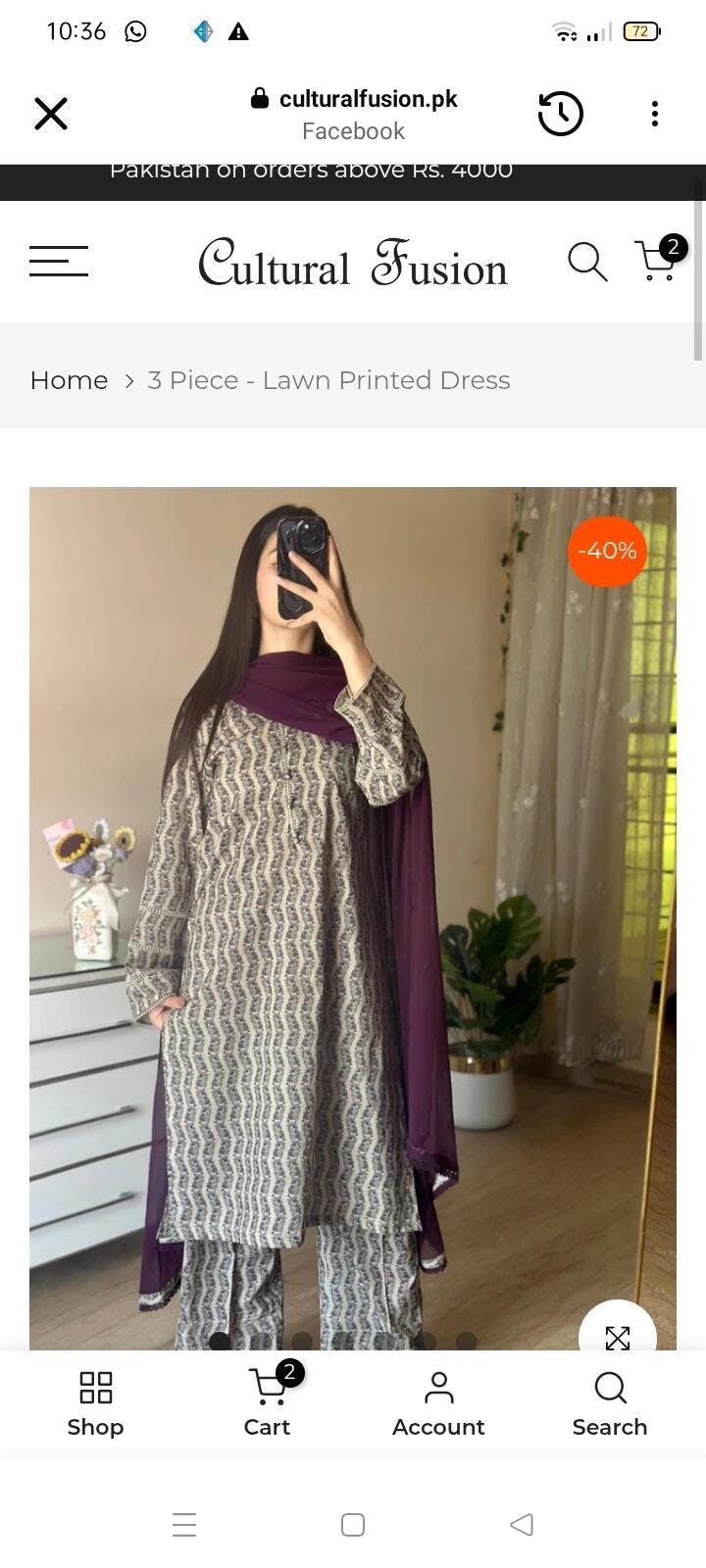Open the browser overflow menu
706x1568 pixels.
[655, 114]
